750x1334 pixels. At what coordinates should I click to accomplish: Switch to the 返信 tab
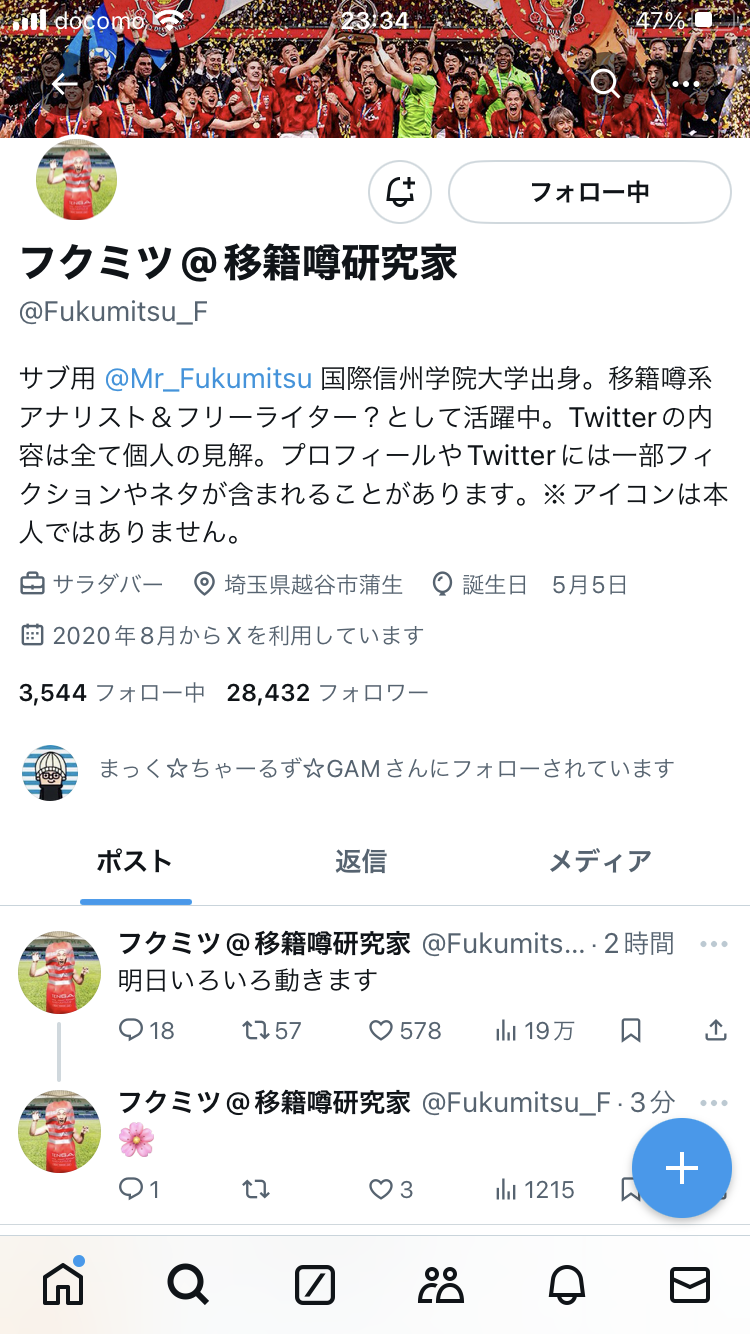pos(361,861)
